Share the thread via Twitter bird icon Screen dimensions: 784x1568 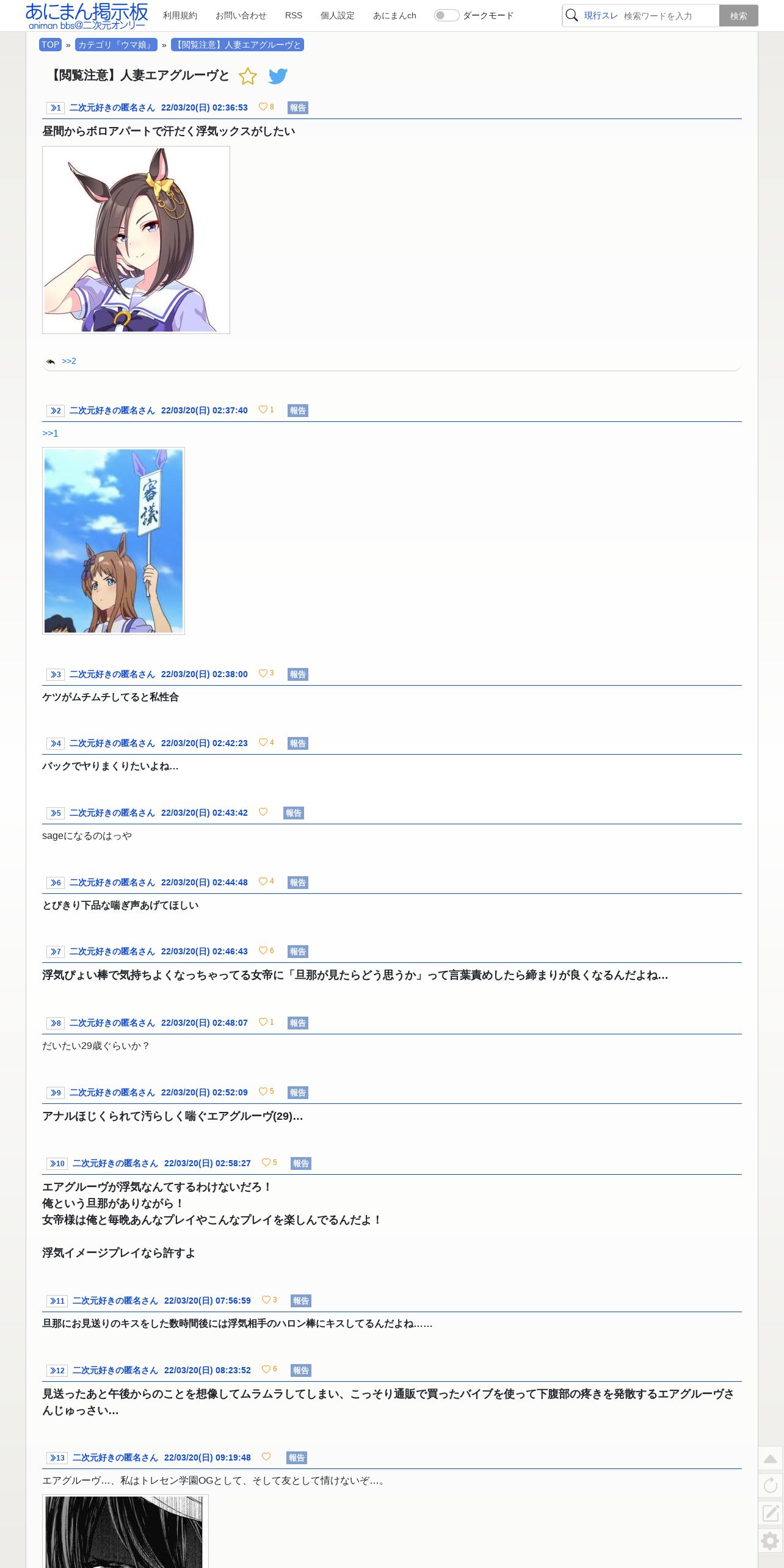coord(278,76)
